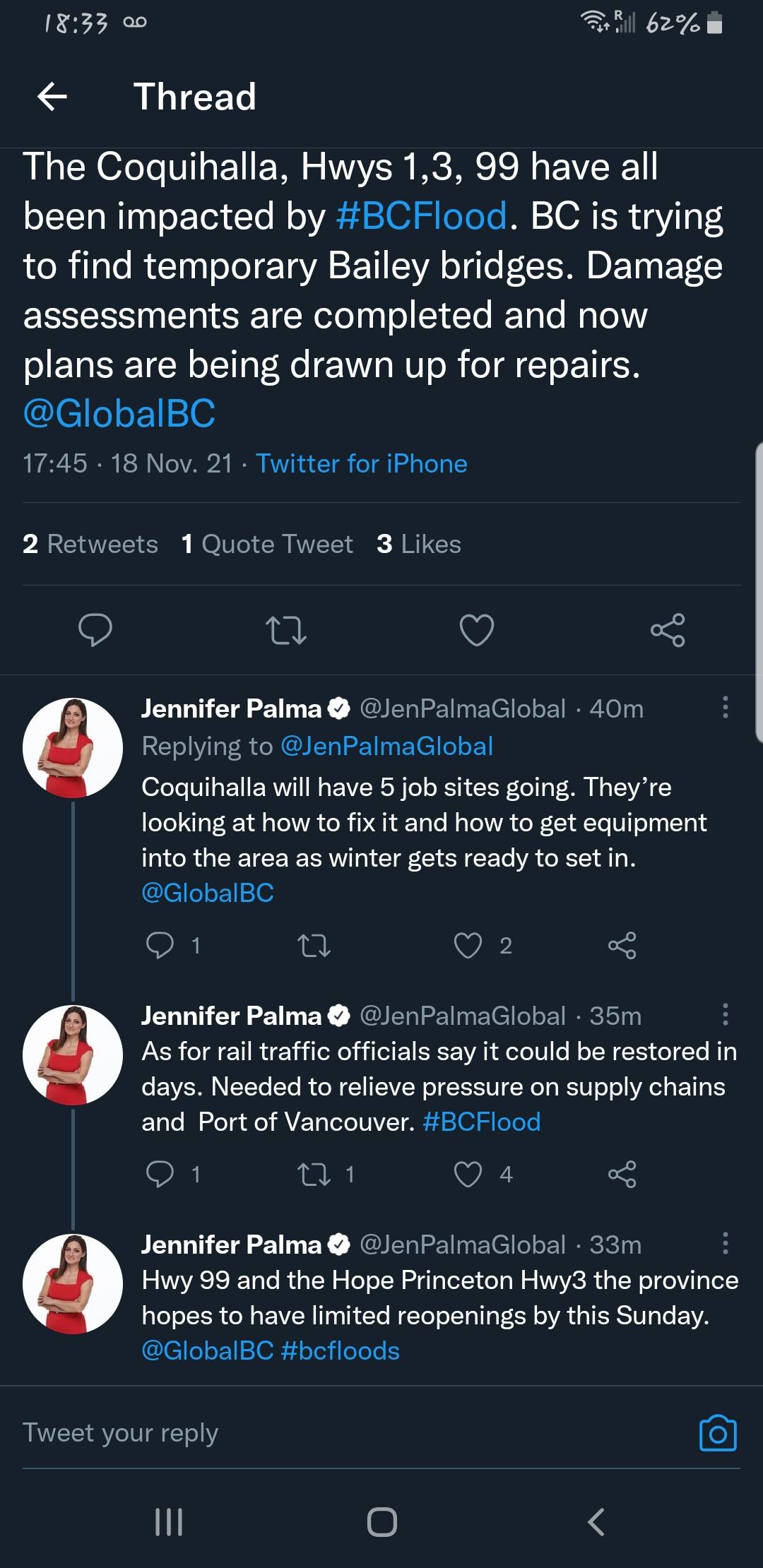Share the main tweet
The width and height of the screenshot is (763, 1568).
668,629
